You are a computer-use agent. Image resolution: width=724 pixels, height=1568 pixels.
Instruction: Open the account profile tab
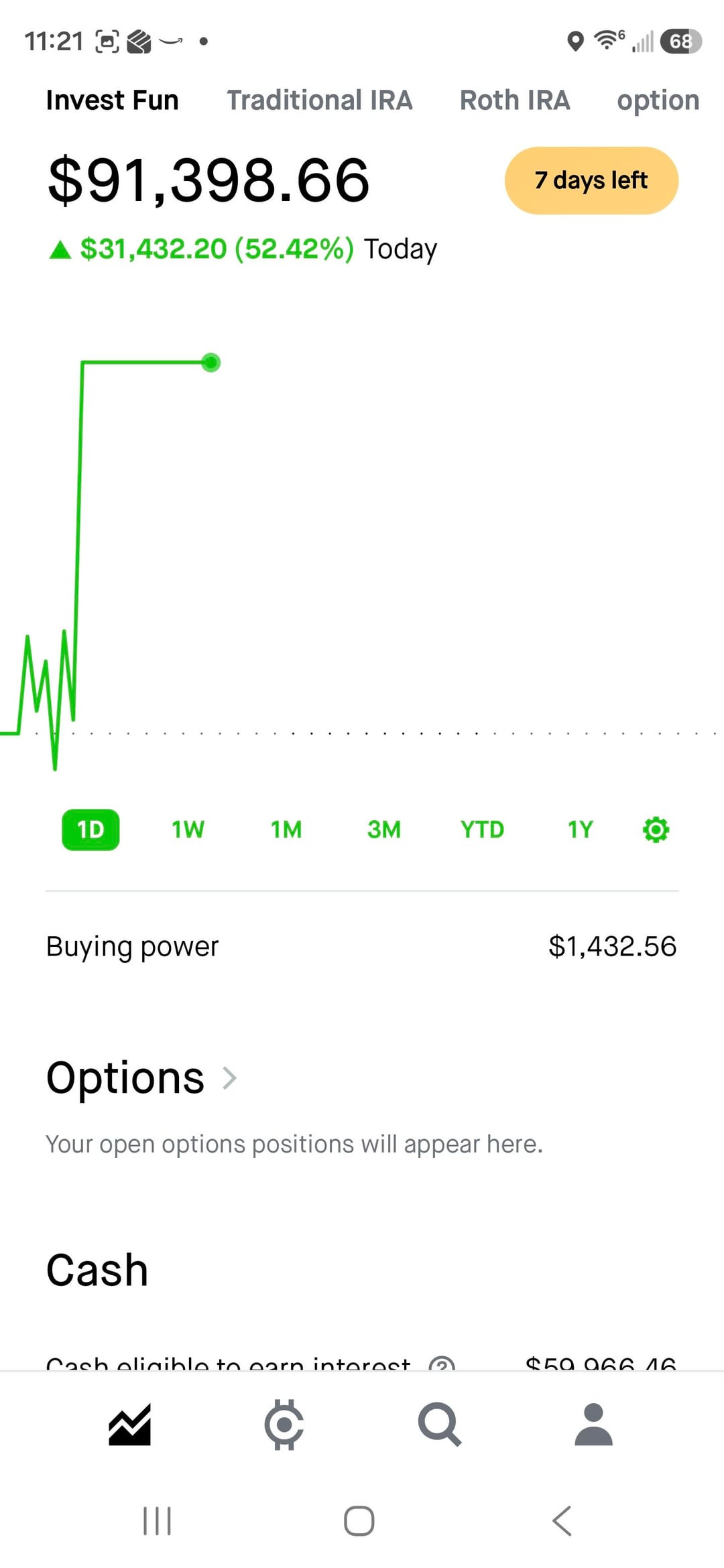pos(594,1425)
